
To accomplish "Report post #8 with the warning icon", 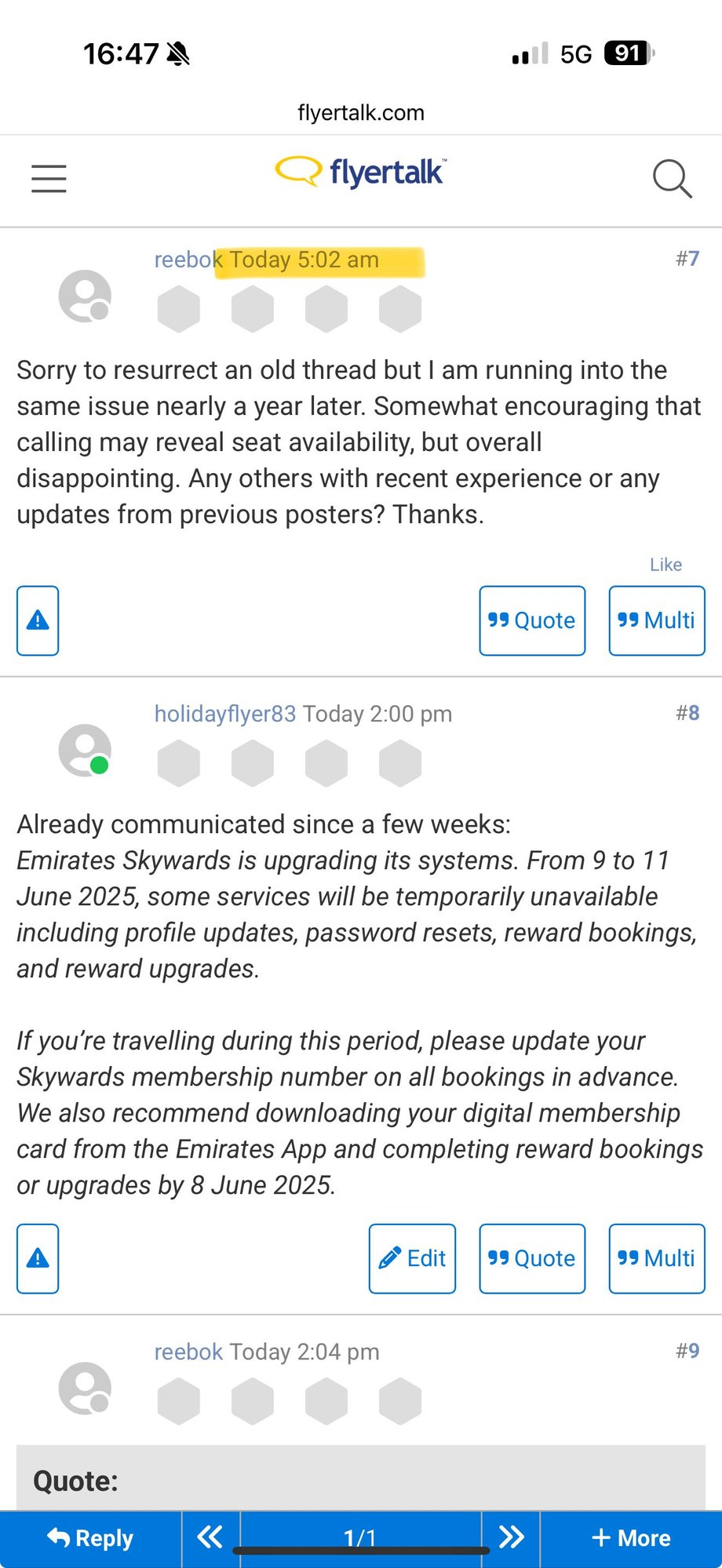I will point(38,1258).
